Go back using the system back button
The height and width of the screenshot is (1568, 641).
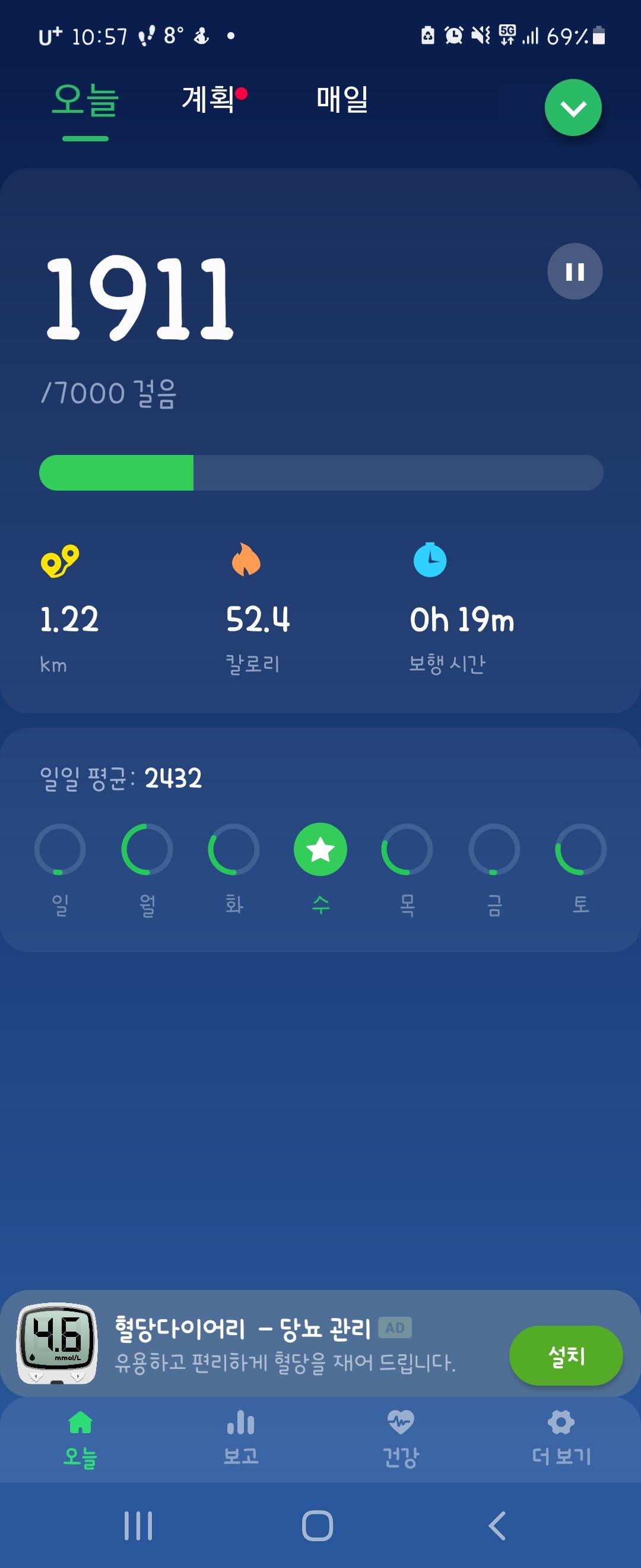click(497, 1525)
